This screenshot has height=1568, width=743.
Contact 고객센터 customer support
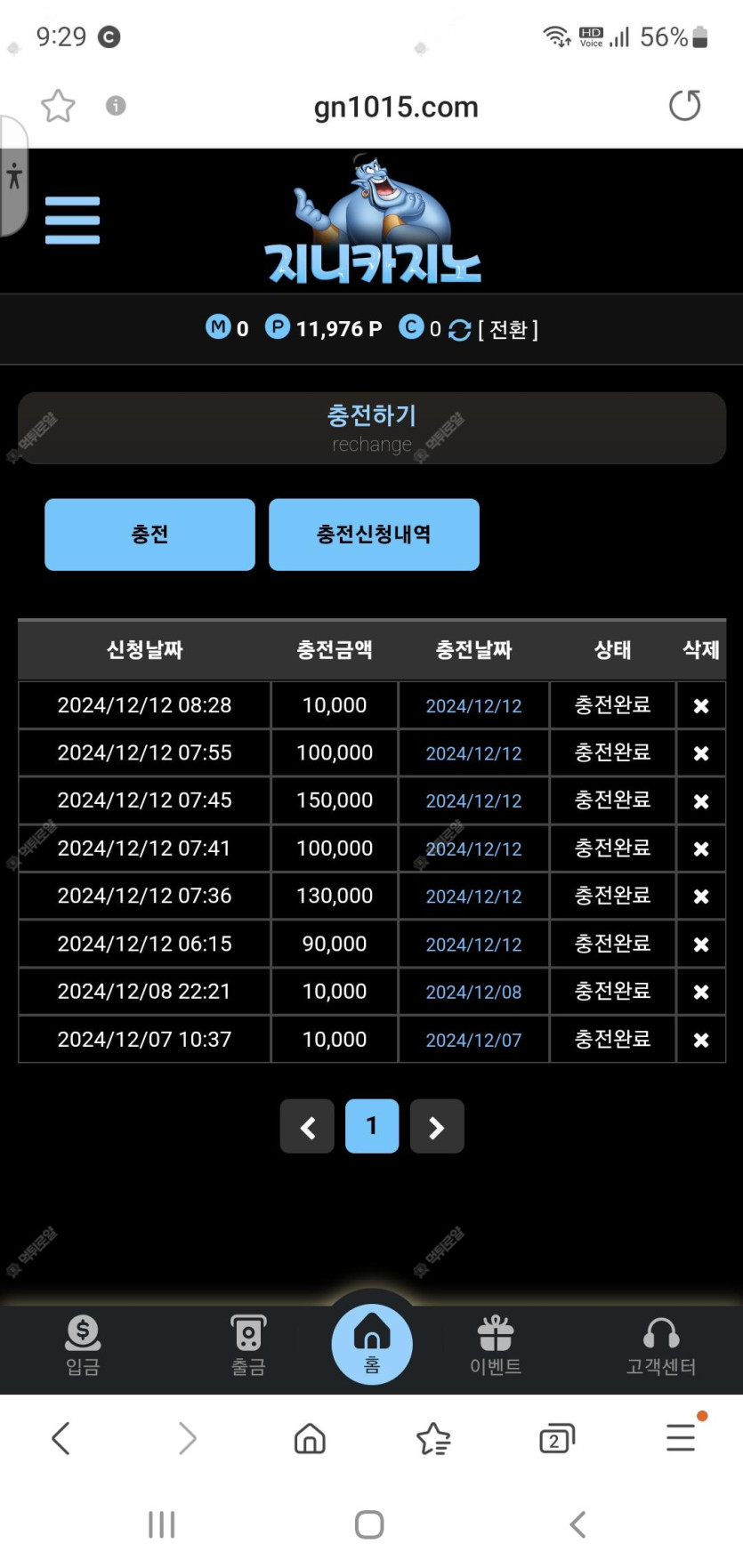tap(660, 1345)
